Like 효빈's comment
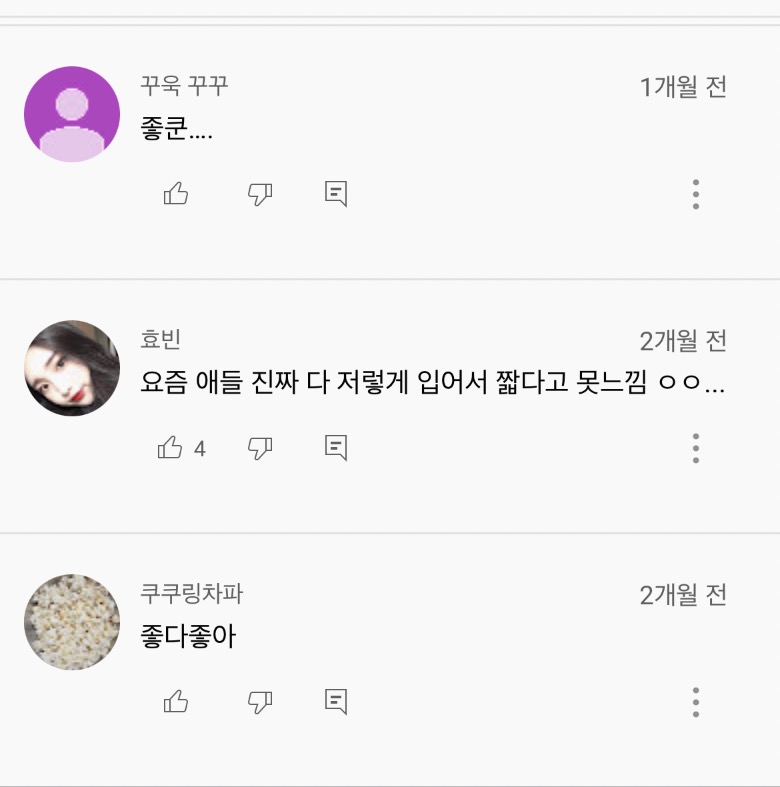 point(171,448)
